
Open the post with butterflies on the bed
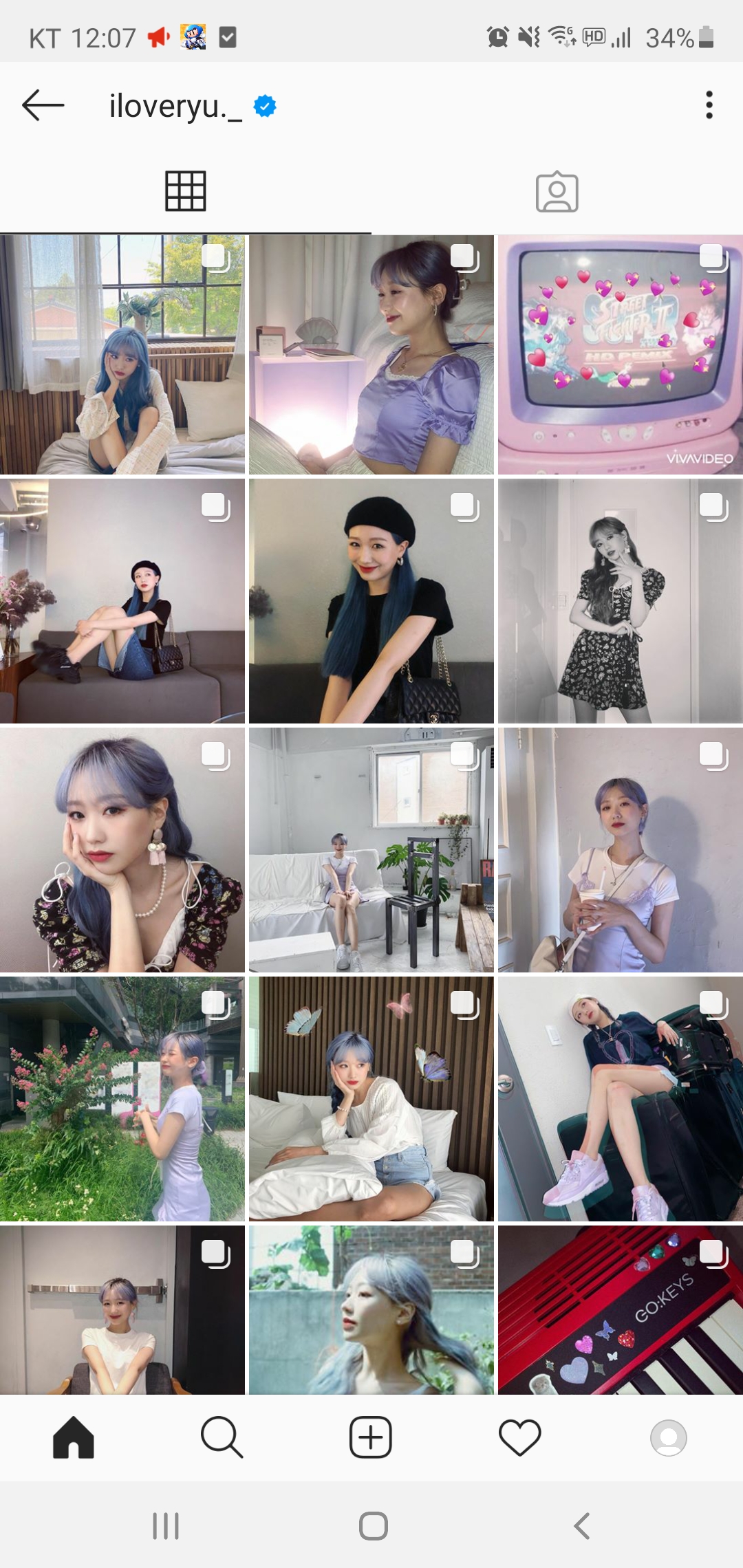click(371, 1099)
